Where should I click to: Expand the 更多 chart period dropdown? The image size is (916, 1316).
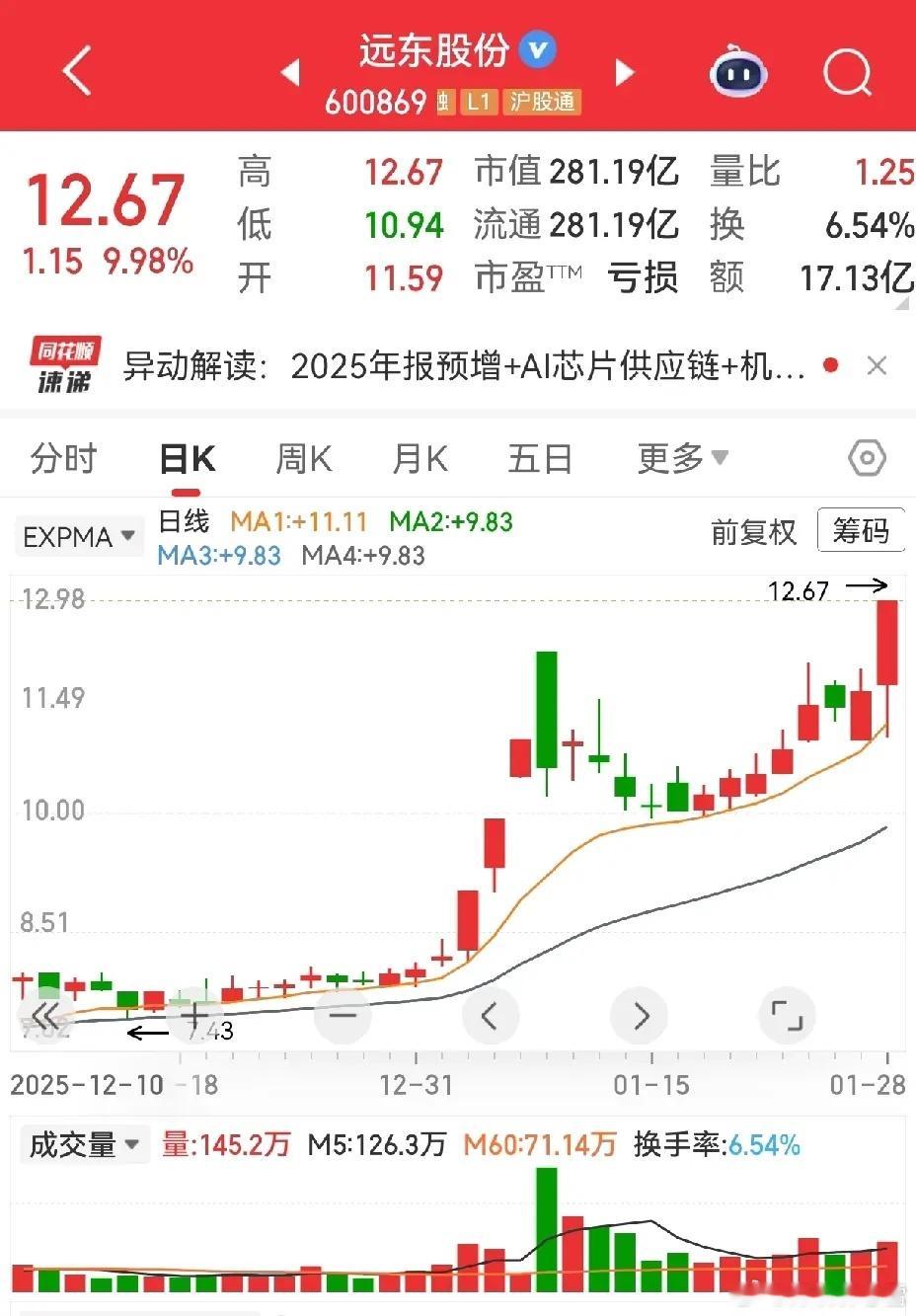pyautogui.click(x=682, y=459)
